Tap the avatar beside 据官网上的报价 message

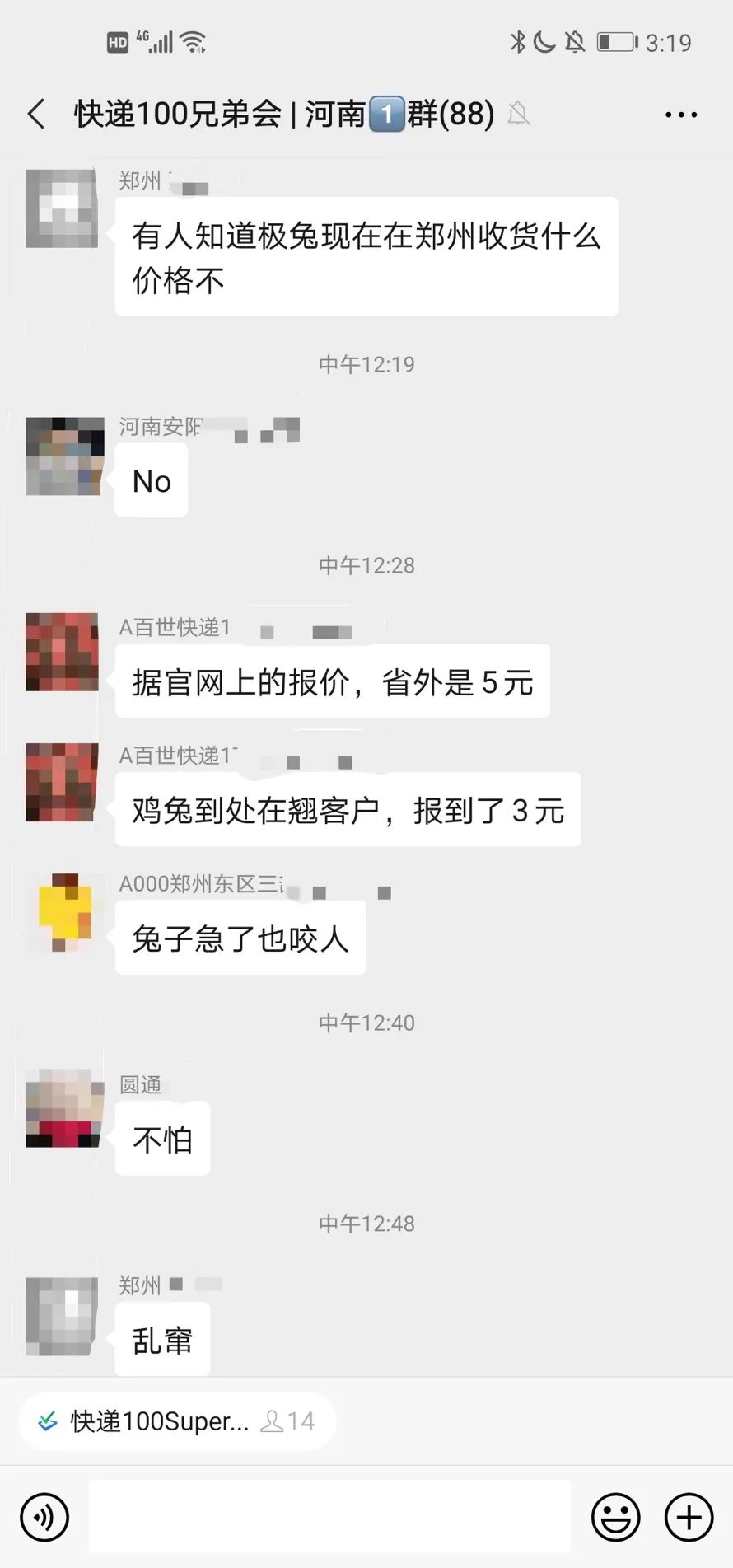pos(63,652)
